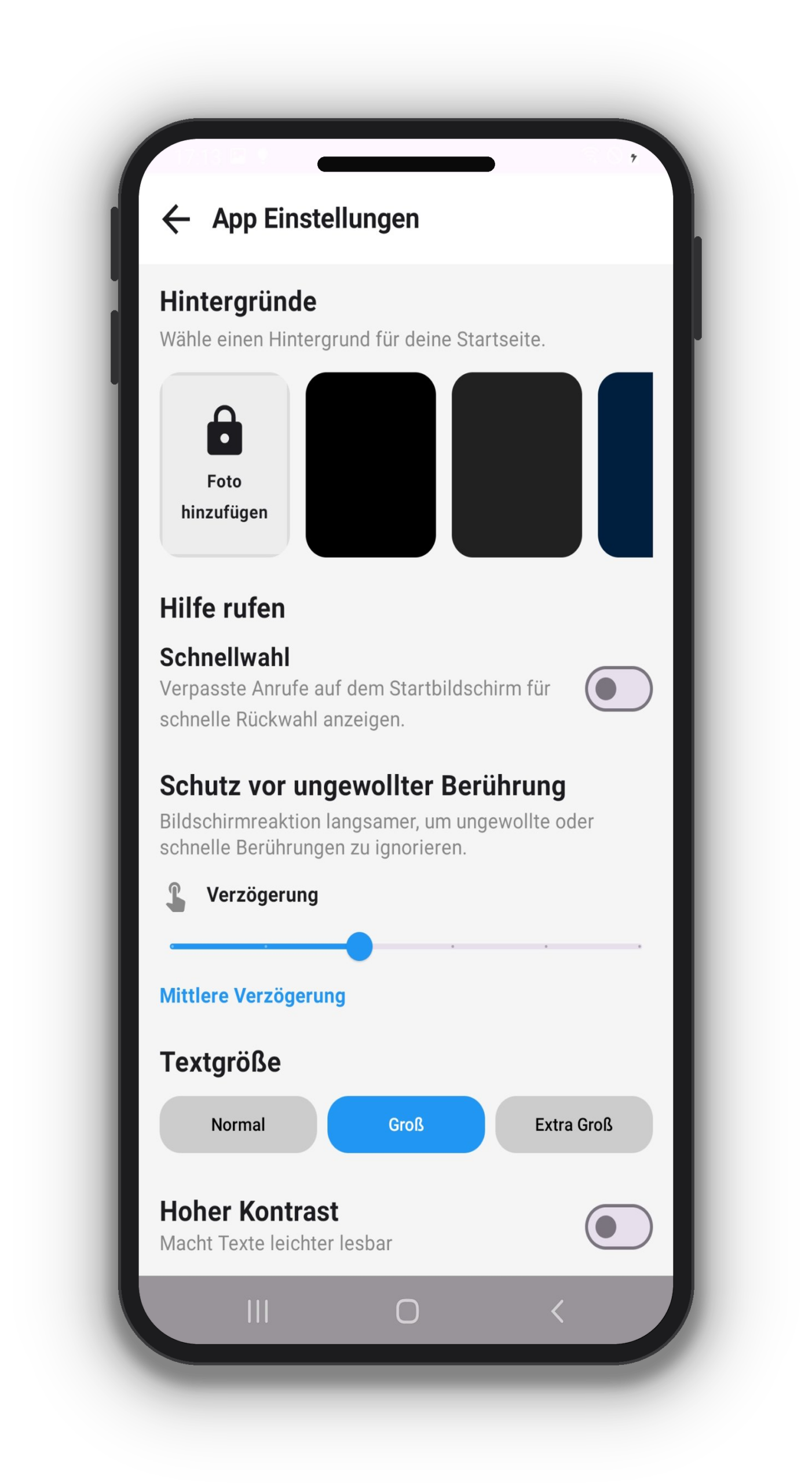Enable the Schnellwahl switch
812x1483 pixels.
[x=618, y=689]
